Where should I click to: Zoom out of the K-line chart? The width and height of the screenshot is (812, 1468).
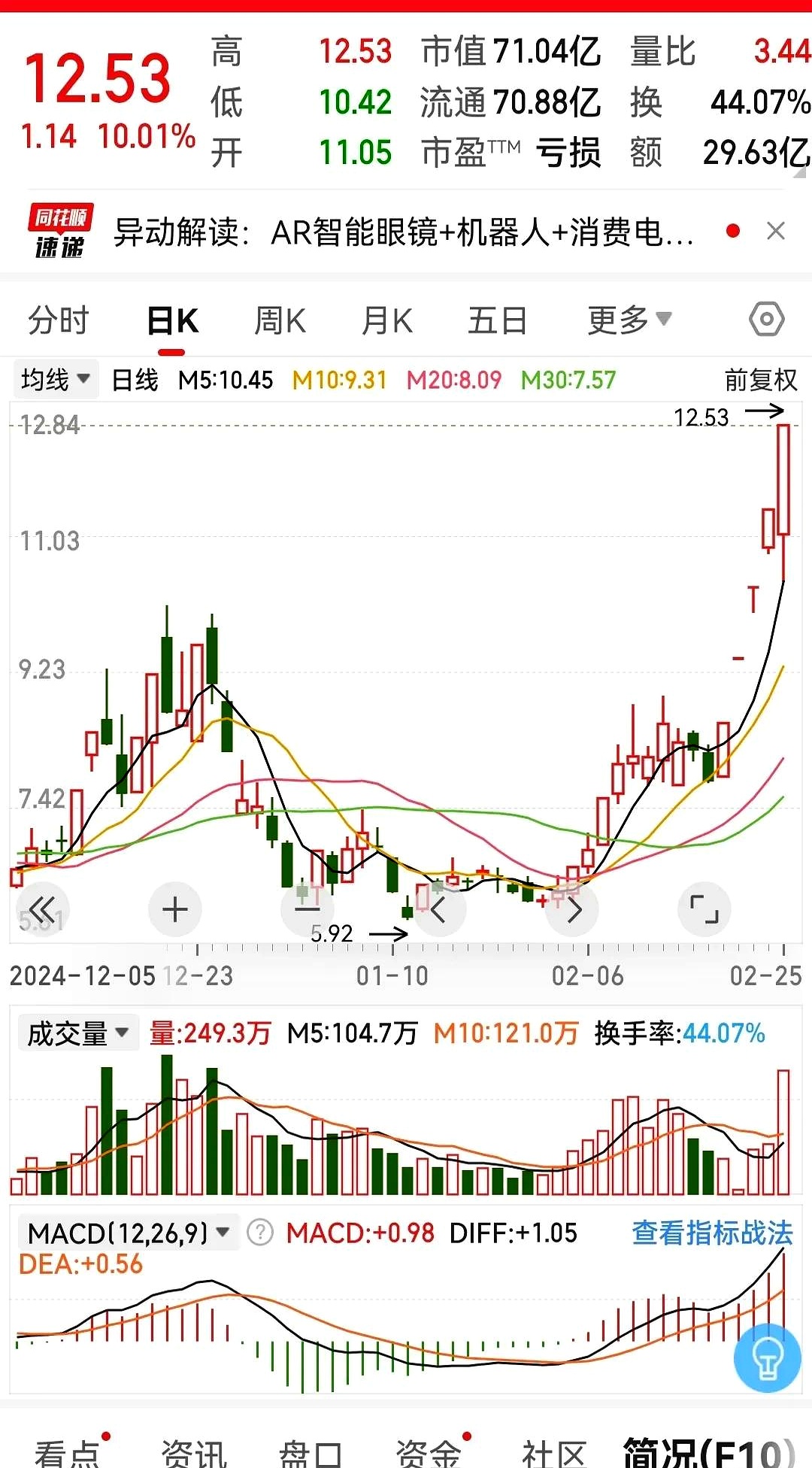[308, 908]
